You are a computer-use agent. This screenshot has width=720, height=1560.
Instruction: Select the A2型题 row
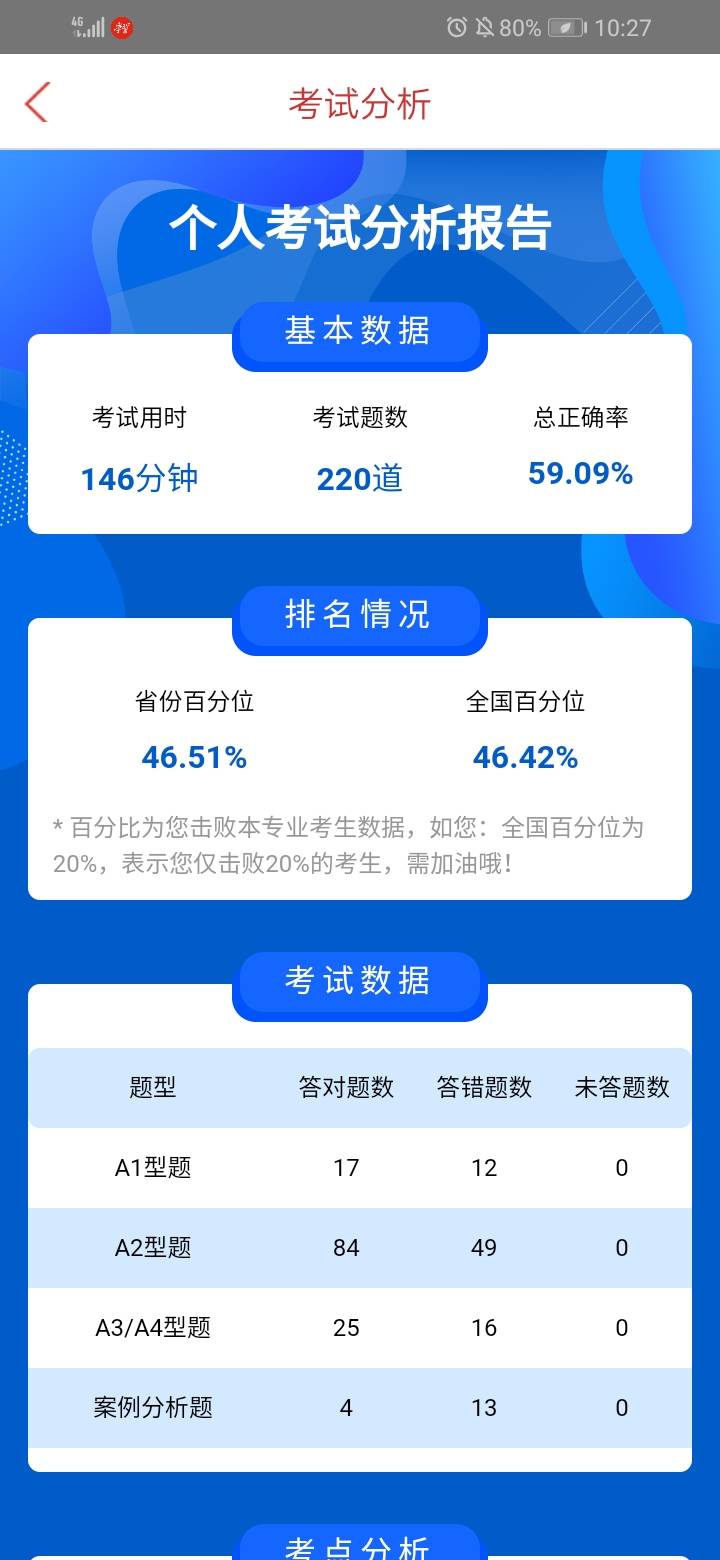click(x=152, y=1247)
